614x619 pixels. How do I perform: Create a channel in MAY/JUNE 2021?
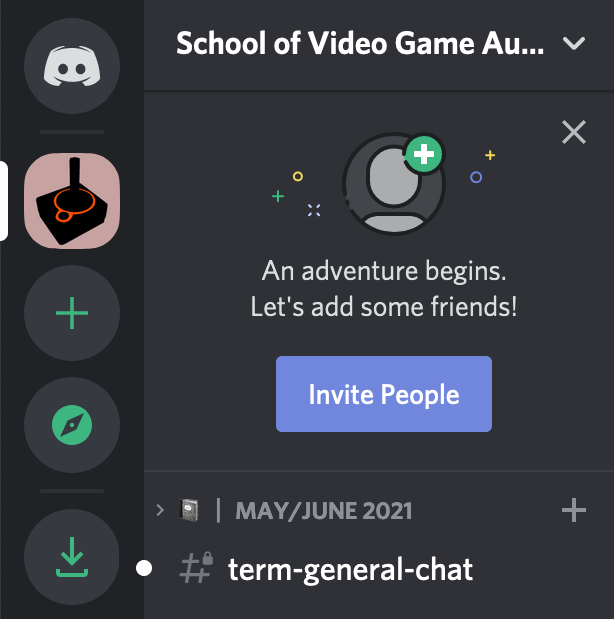(573, 511)
